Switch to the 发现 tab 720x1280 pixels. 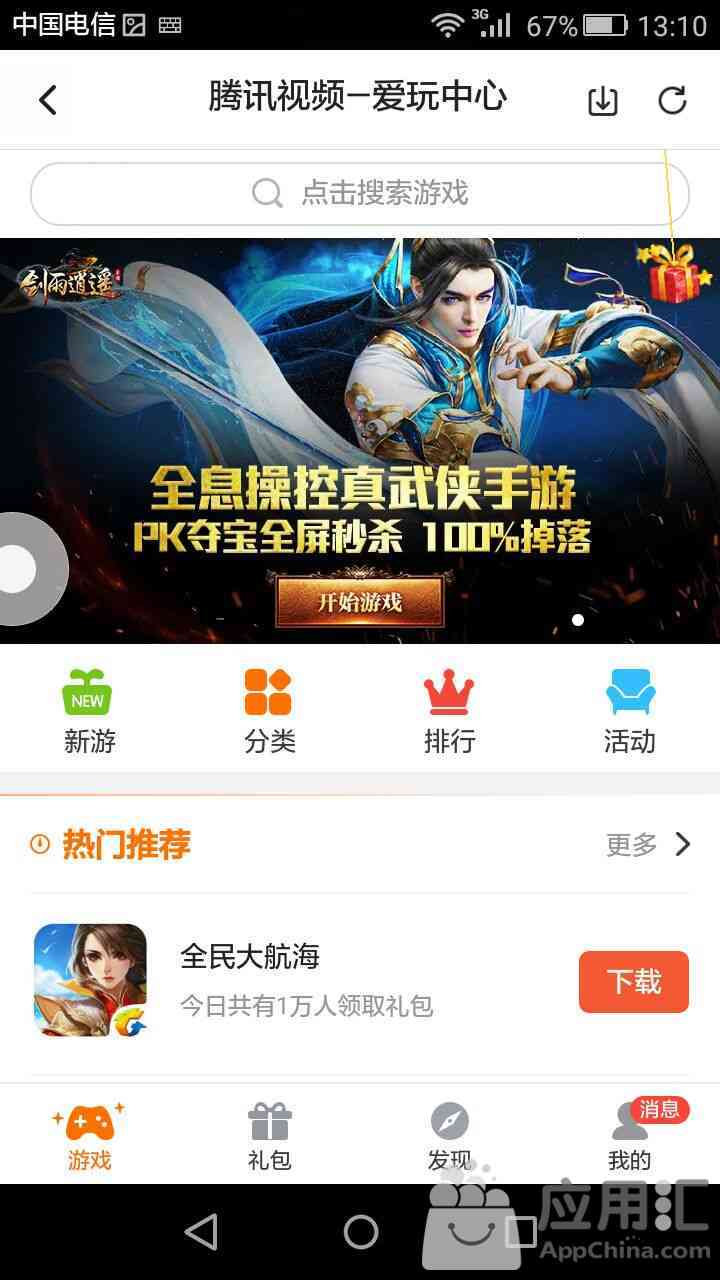pos(449,1136)
